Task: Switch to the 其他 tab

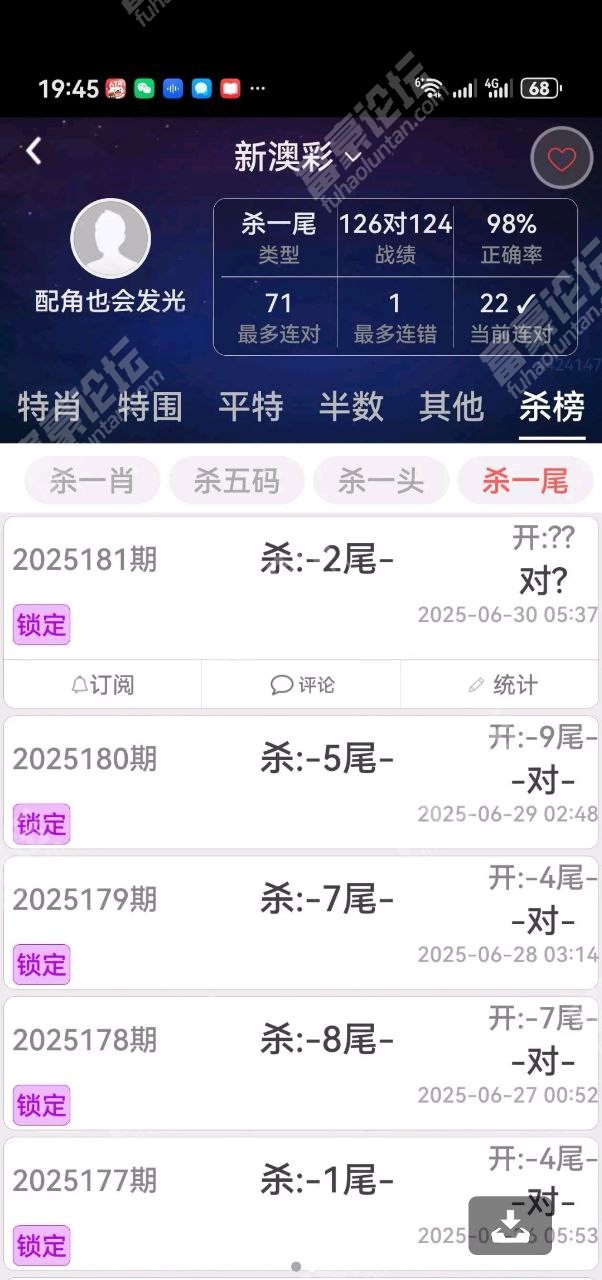Action: point(451,407)
